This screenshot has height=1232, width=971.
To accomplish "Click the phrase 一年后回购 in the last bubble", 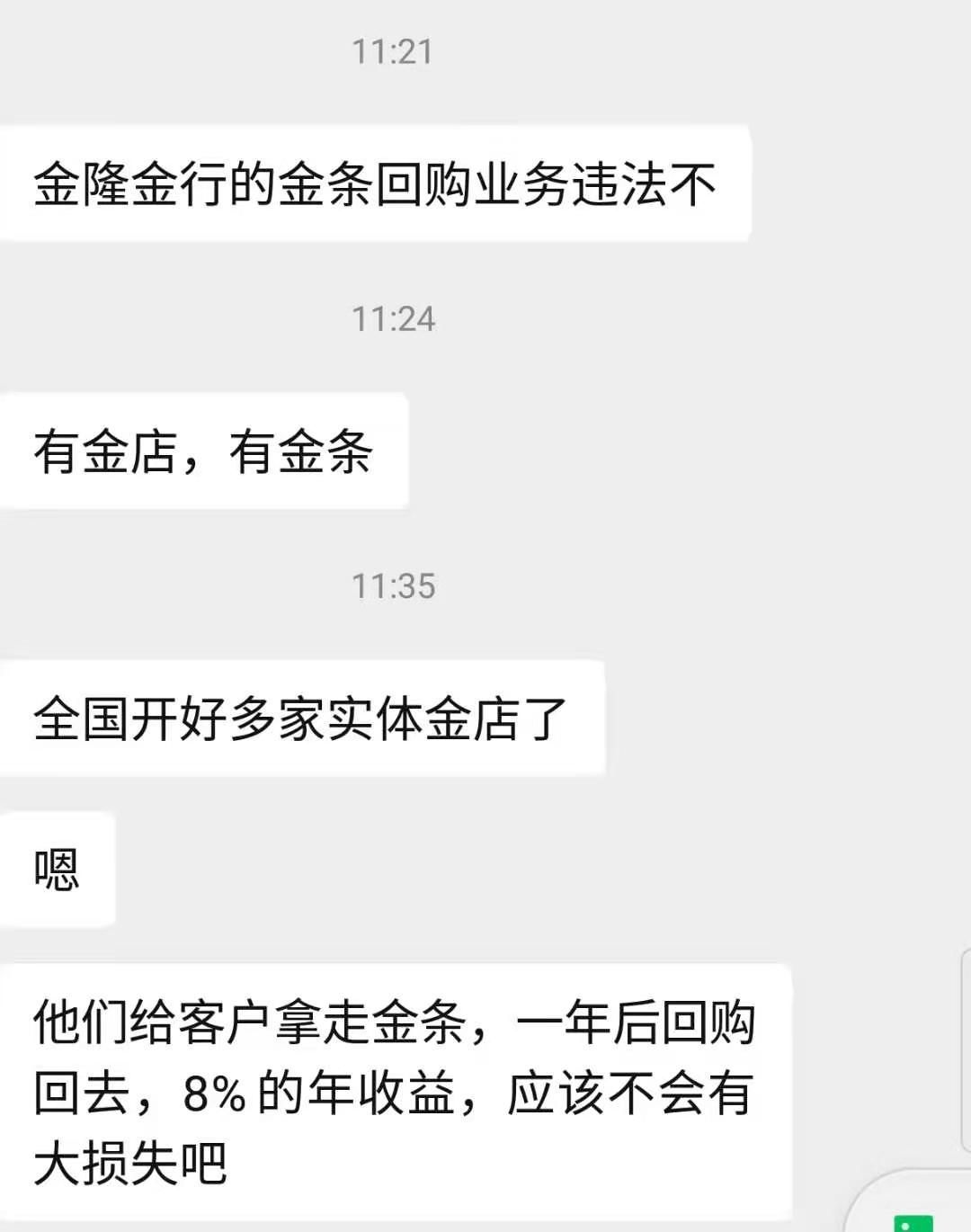I will (638, 1023).
